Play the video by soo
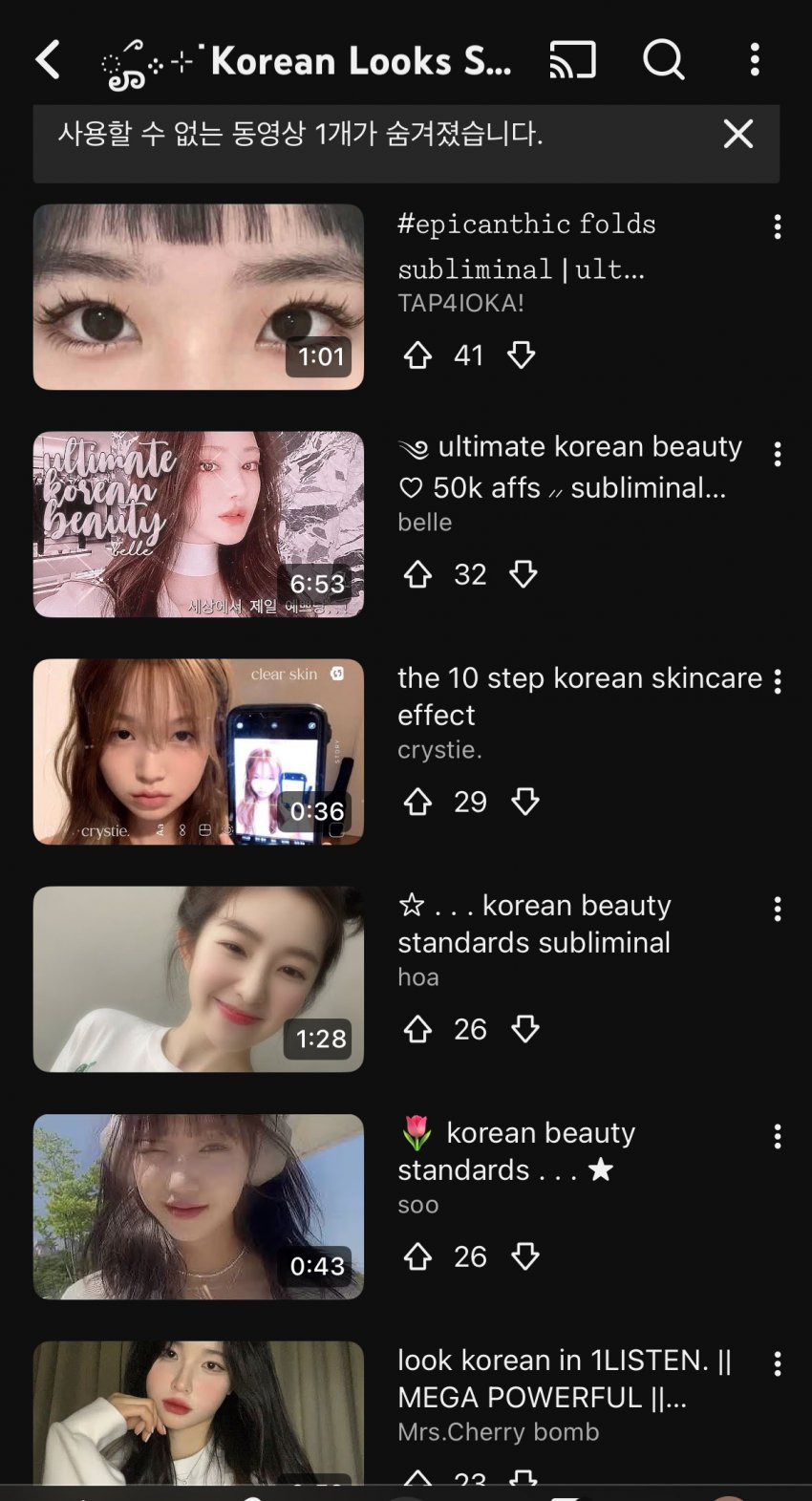The width and height of the screenshot is (812, 1501). [199, 1206]
